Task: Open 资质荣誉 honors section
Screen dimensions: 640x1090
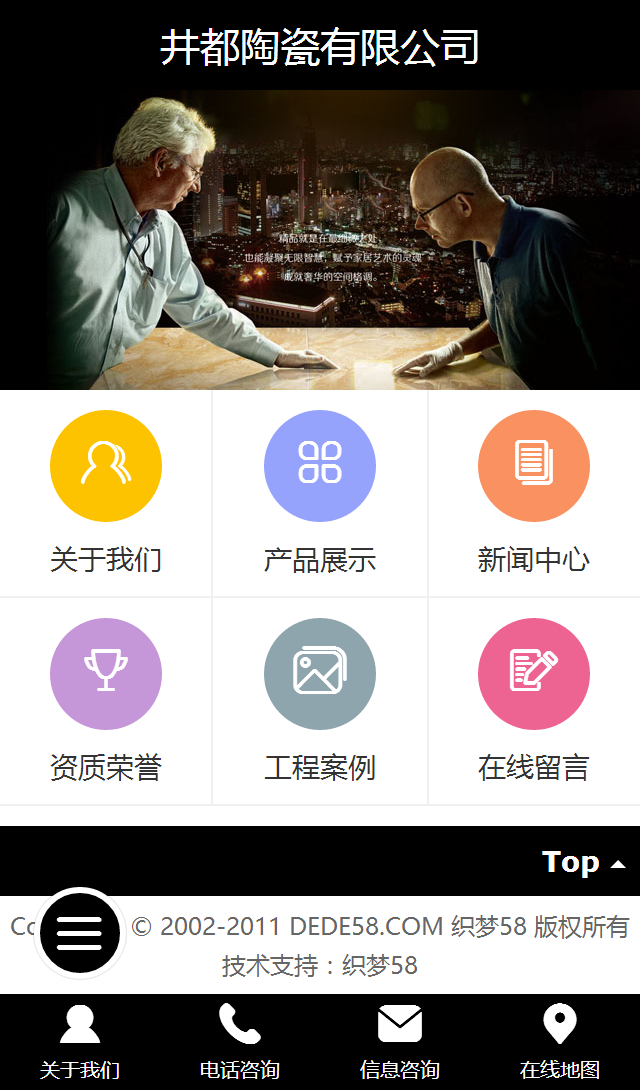Action: coord(105,702)
